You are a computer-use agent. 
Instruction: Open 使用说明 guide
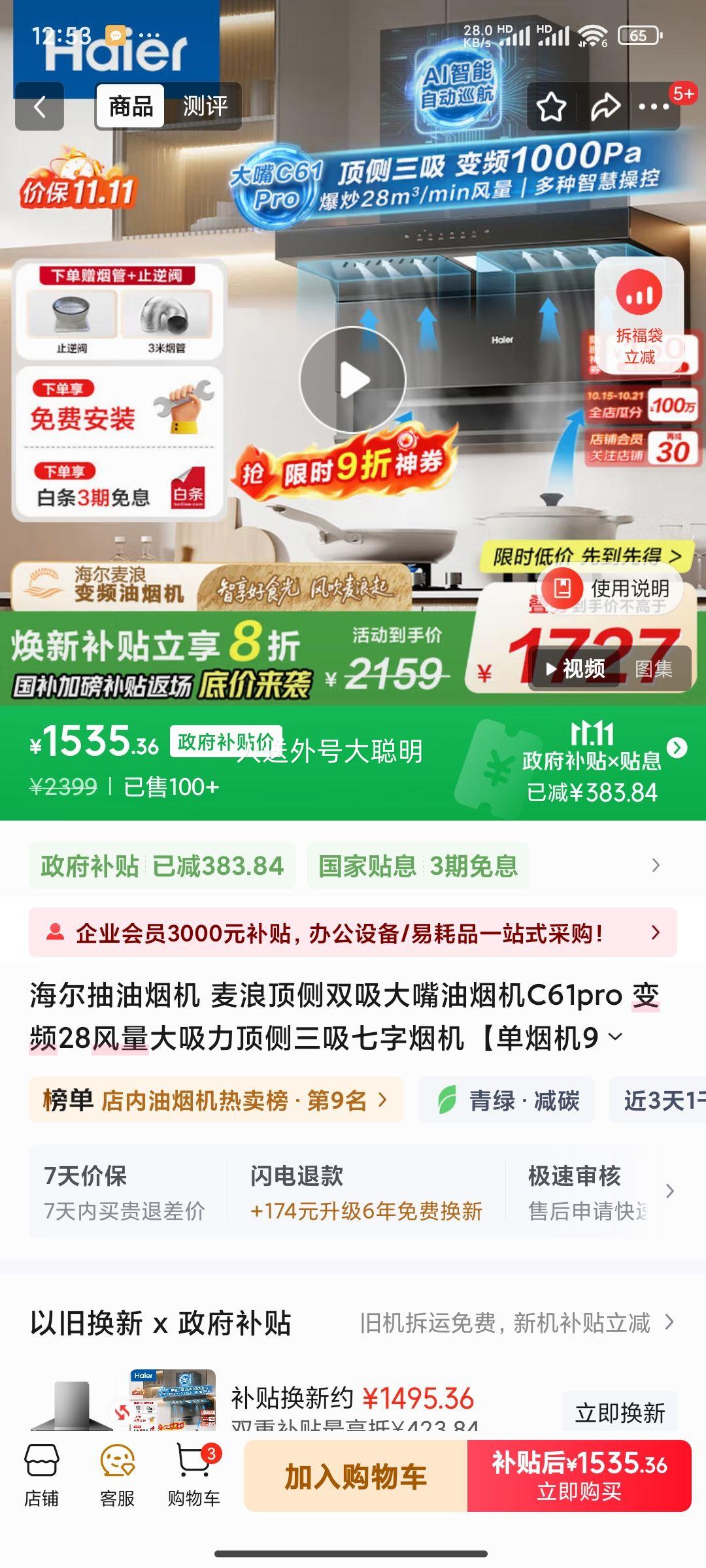(x=611, y=588)
